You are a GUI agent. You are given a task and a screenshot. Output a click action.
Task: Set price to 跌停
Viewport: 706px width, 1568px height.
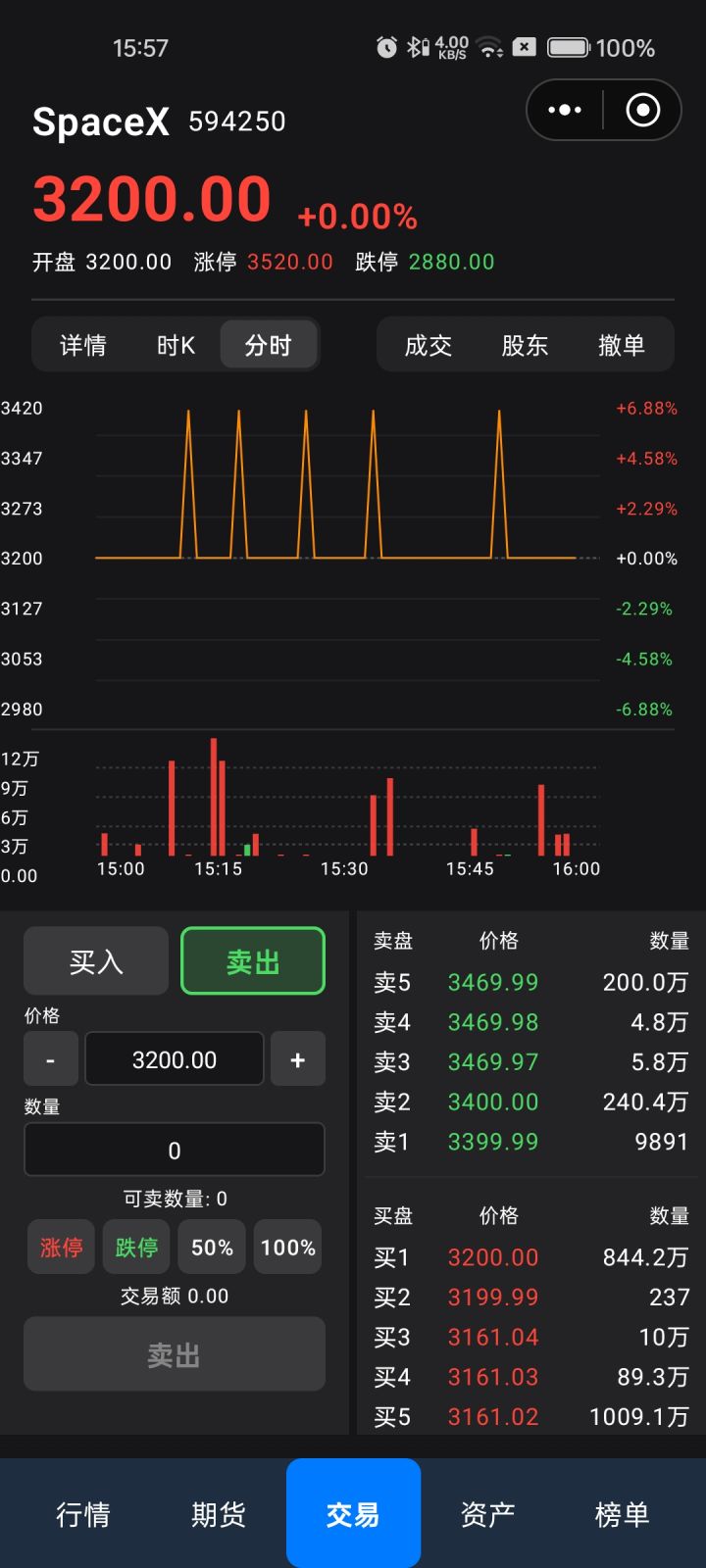click(x=136, y=1247)
